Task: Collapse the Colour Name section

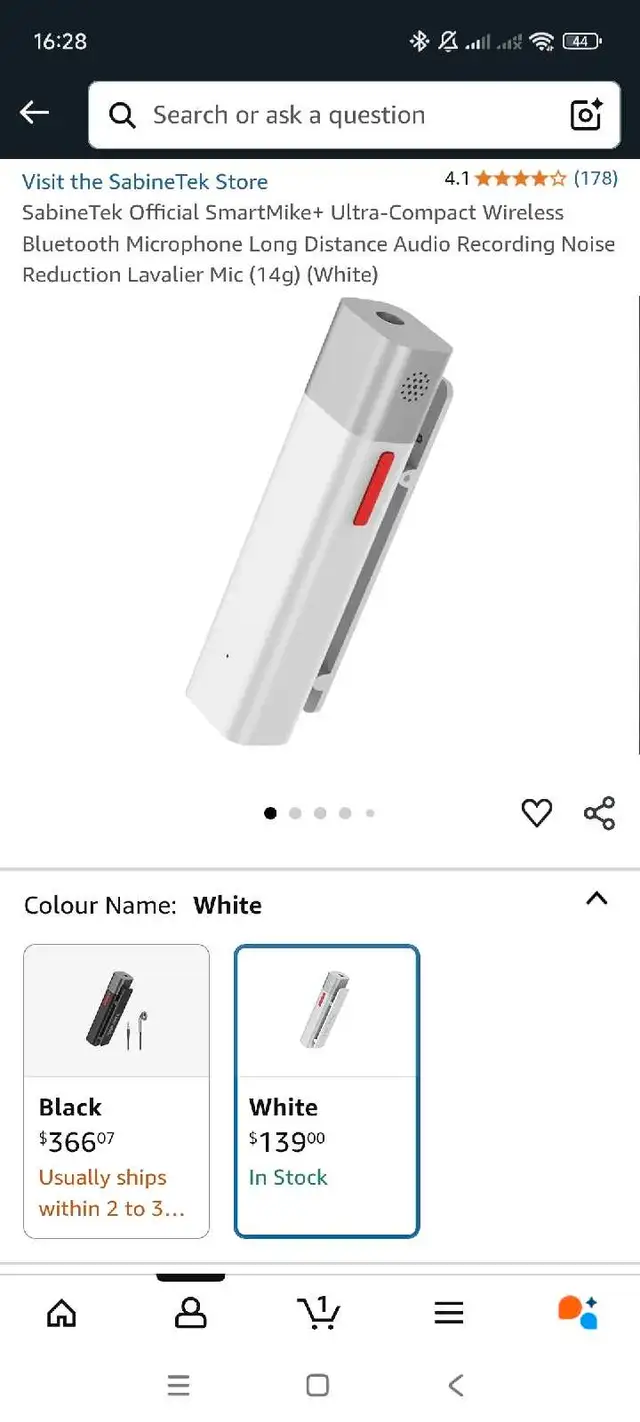Action: click(x=596, y=898)
